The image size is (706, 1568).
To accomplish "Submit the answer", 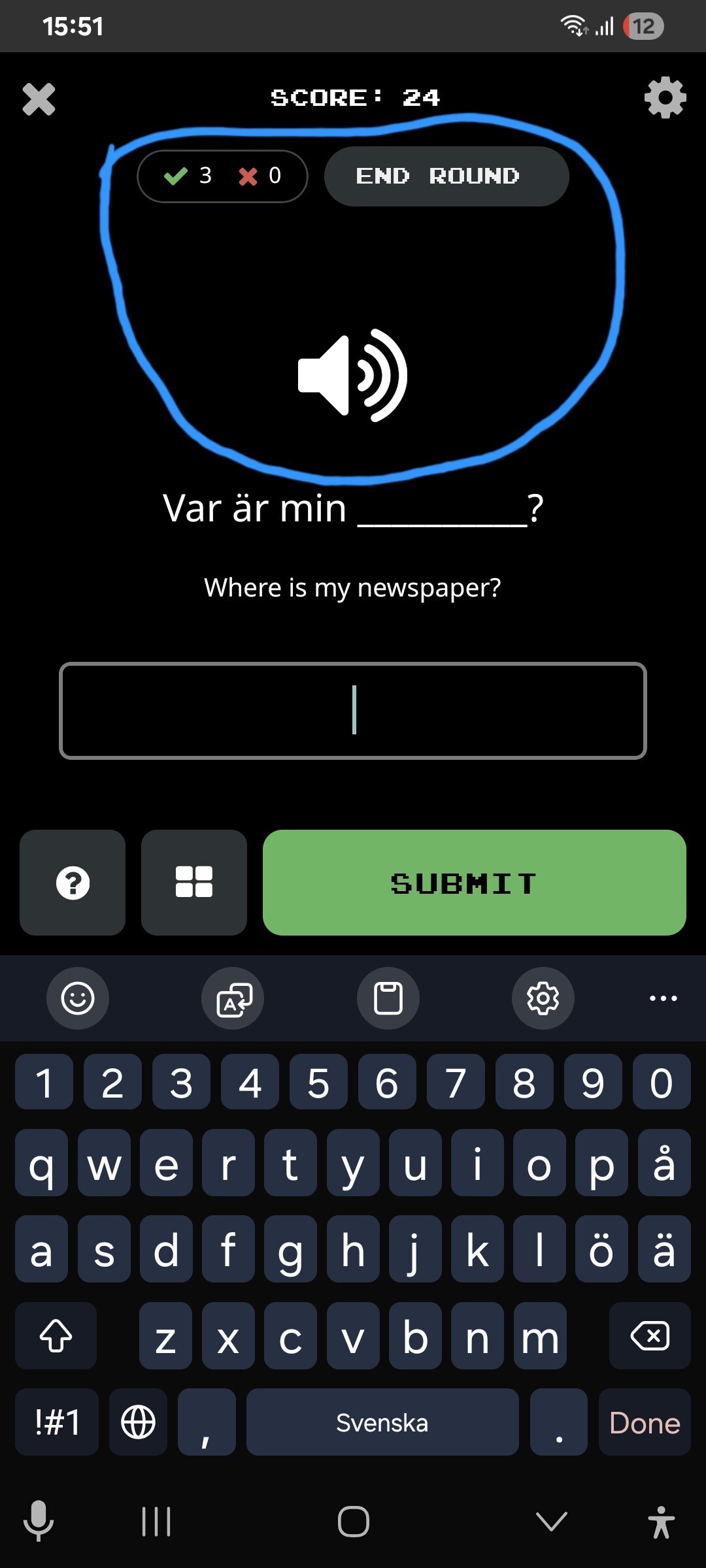I will 474,883.
